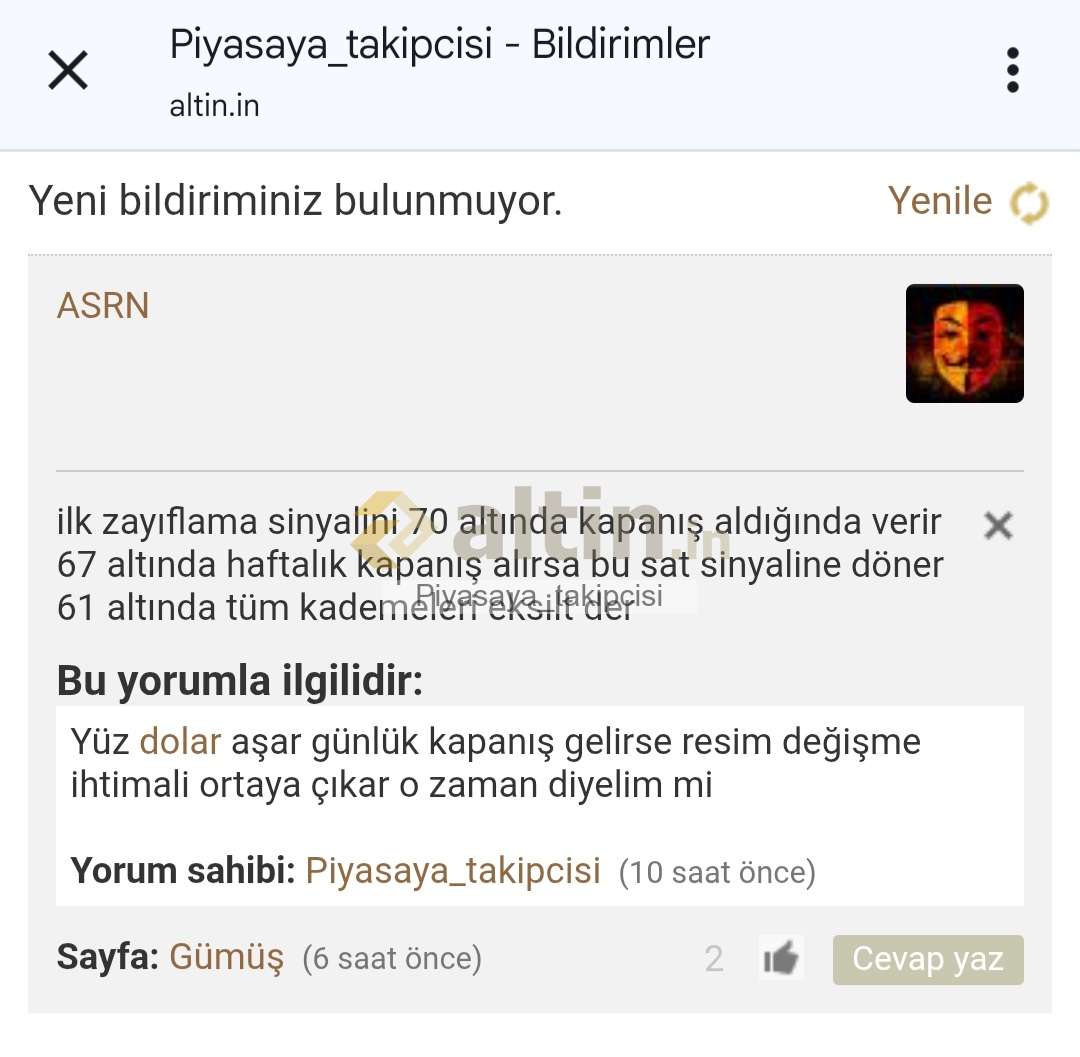The image size is (1080, 1057).
Task: Refresh notifications with Yenile
Action: click(967, 202)
